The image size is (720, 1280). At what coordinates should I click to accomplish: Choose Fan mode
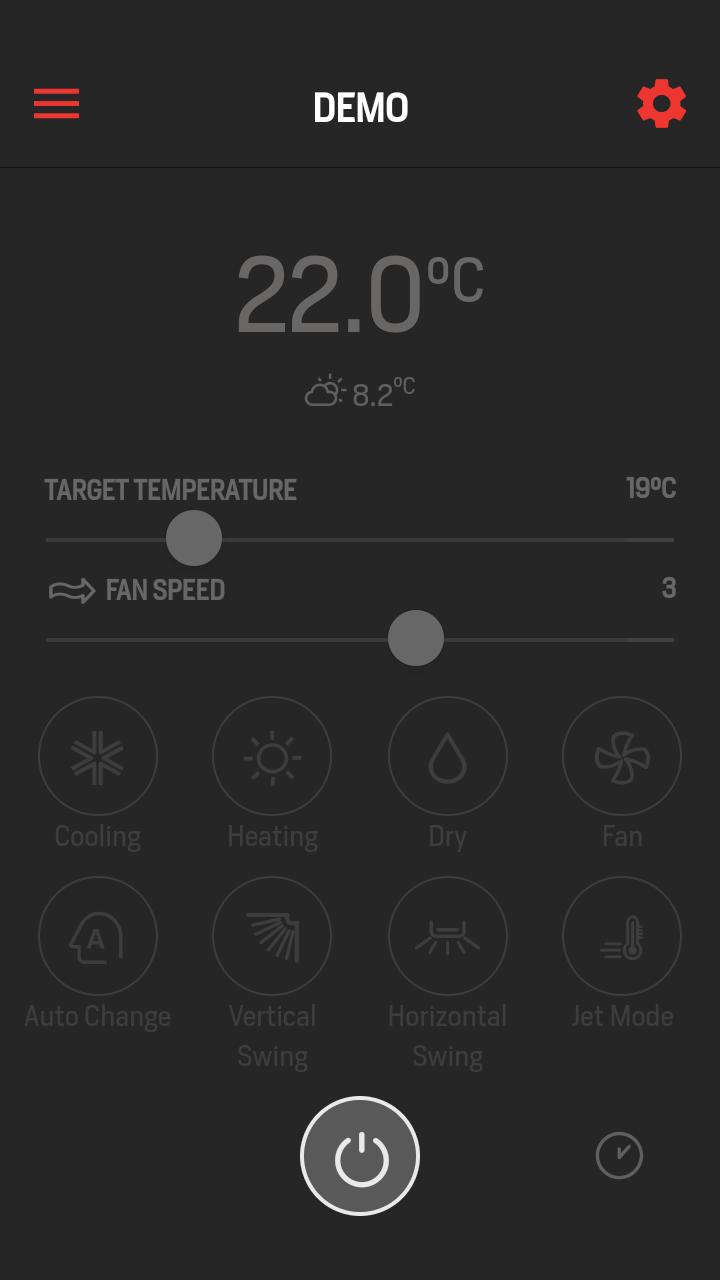621,756
